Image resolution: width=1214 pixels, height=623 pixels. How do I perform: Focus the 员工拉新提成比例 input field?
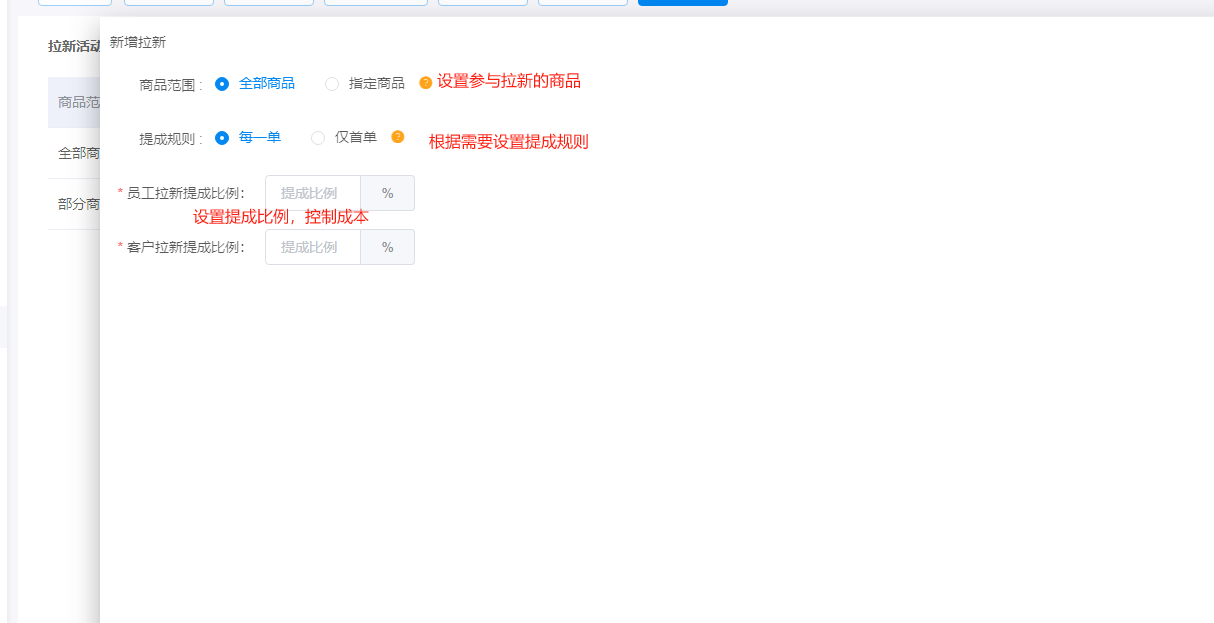point(312,193)
